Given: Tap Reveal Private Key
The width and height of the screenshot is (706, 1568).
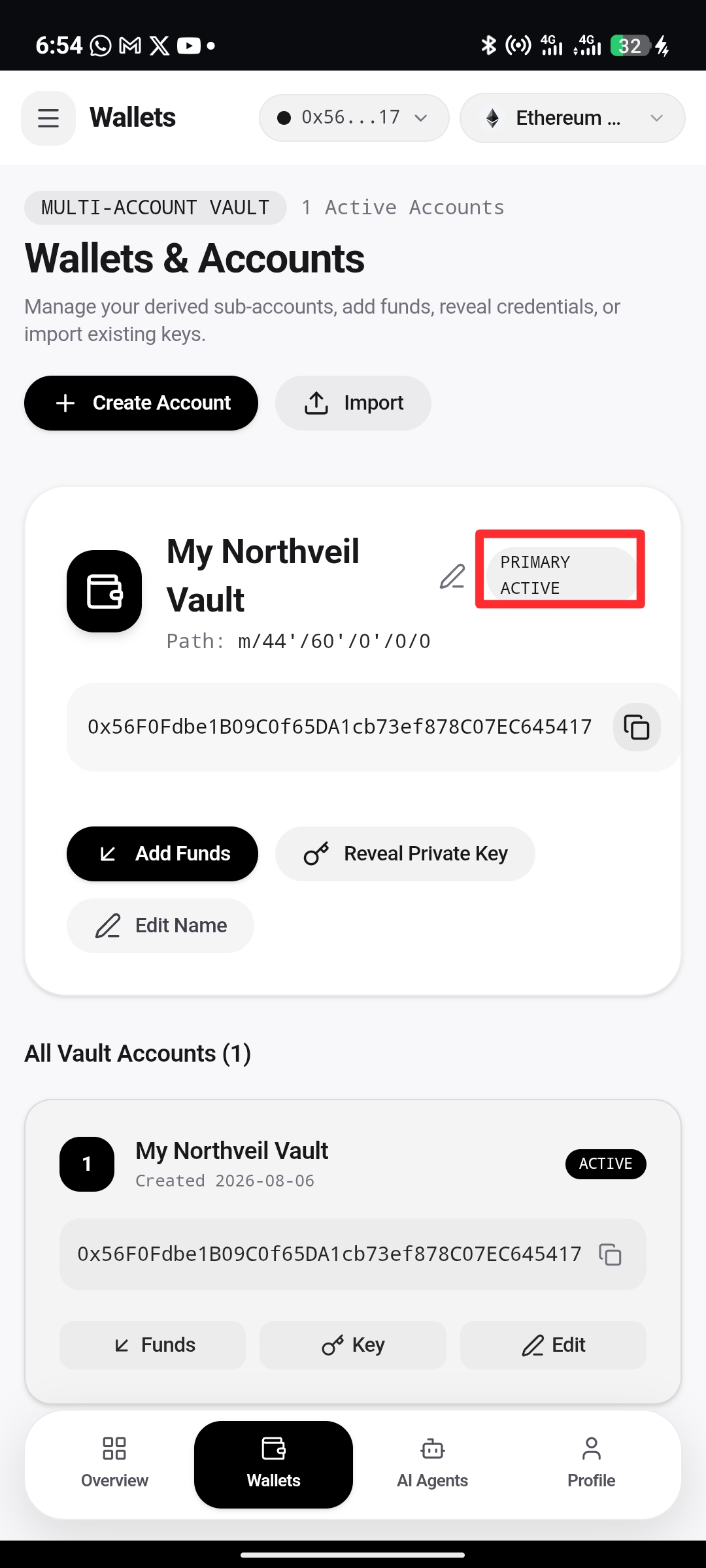Looking at the screenshot, I should pos(405,854).
